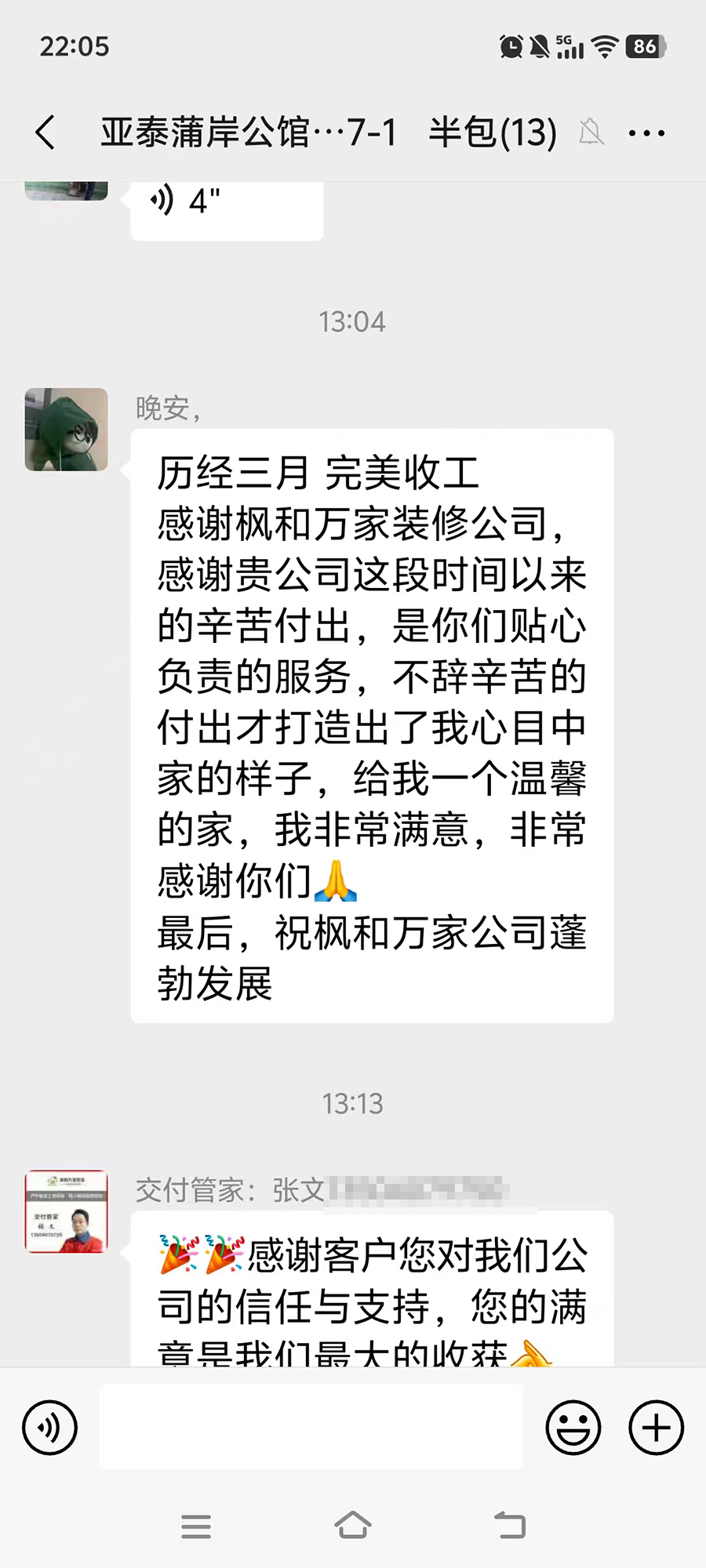Open the emoji picker
This screenshot has height=1568, width=706.
[573, 1428]
